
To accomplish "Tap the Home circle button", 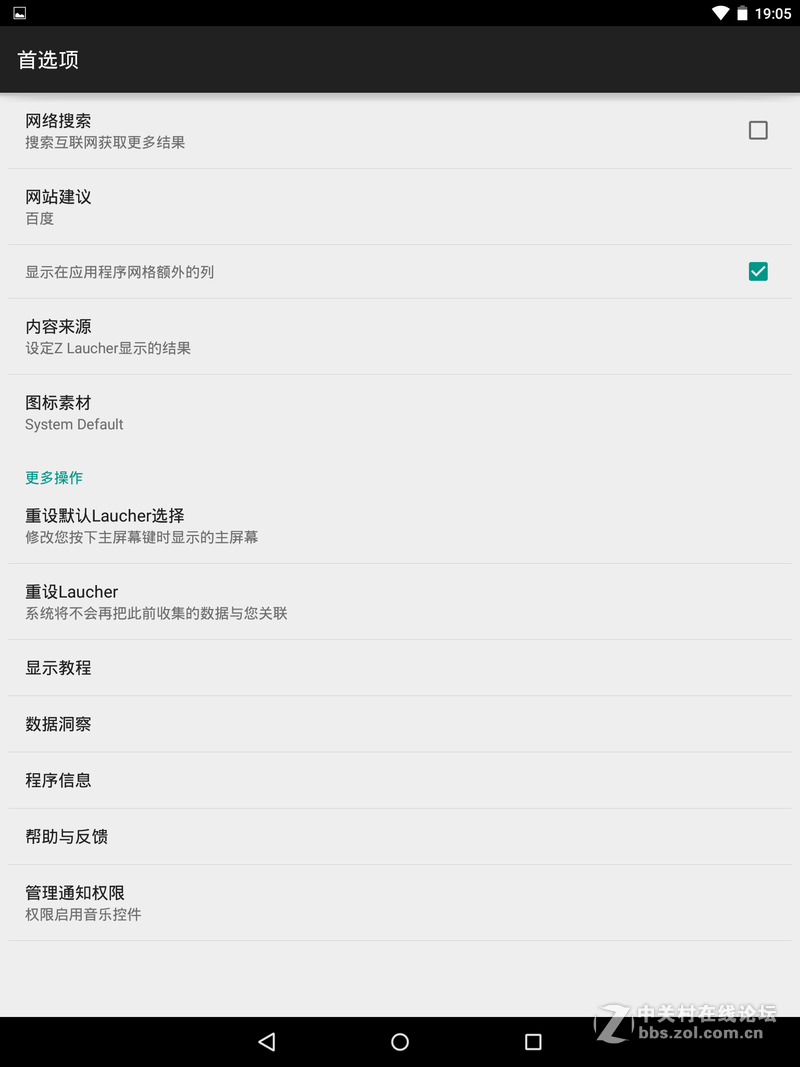I will [399, 1040].
